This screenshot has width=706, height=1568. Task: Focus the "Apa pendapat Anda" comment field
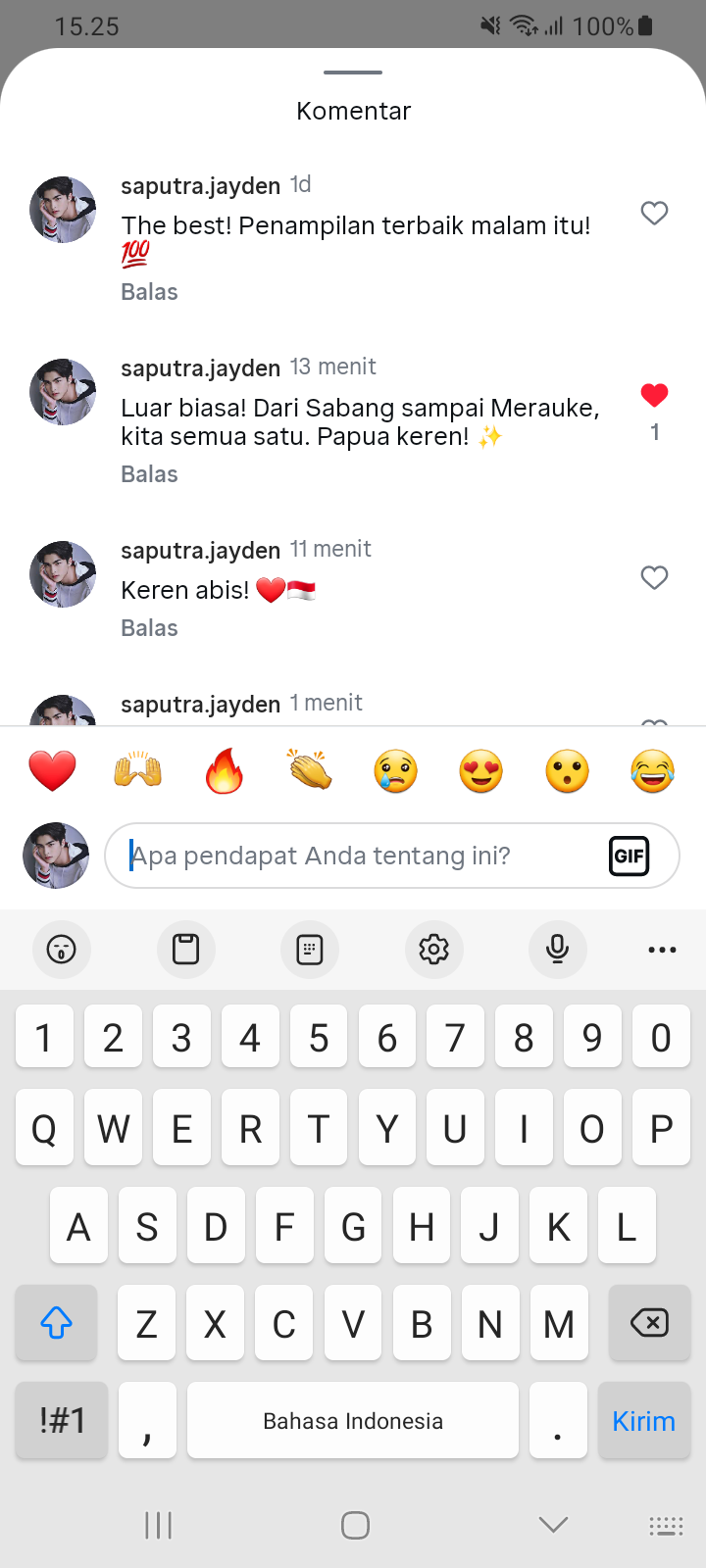pos(353,856)
